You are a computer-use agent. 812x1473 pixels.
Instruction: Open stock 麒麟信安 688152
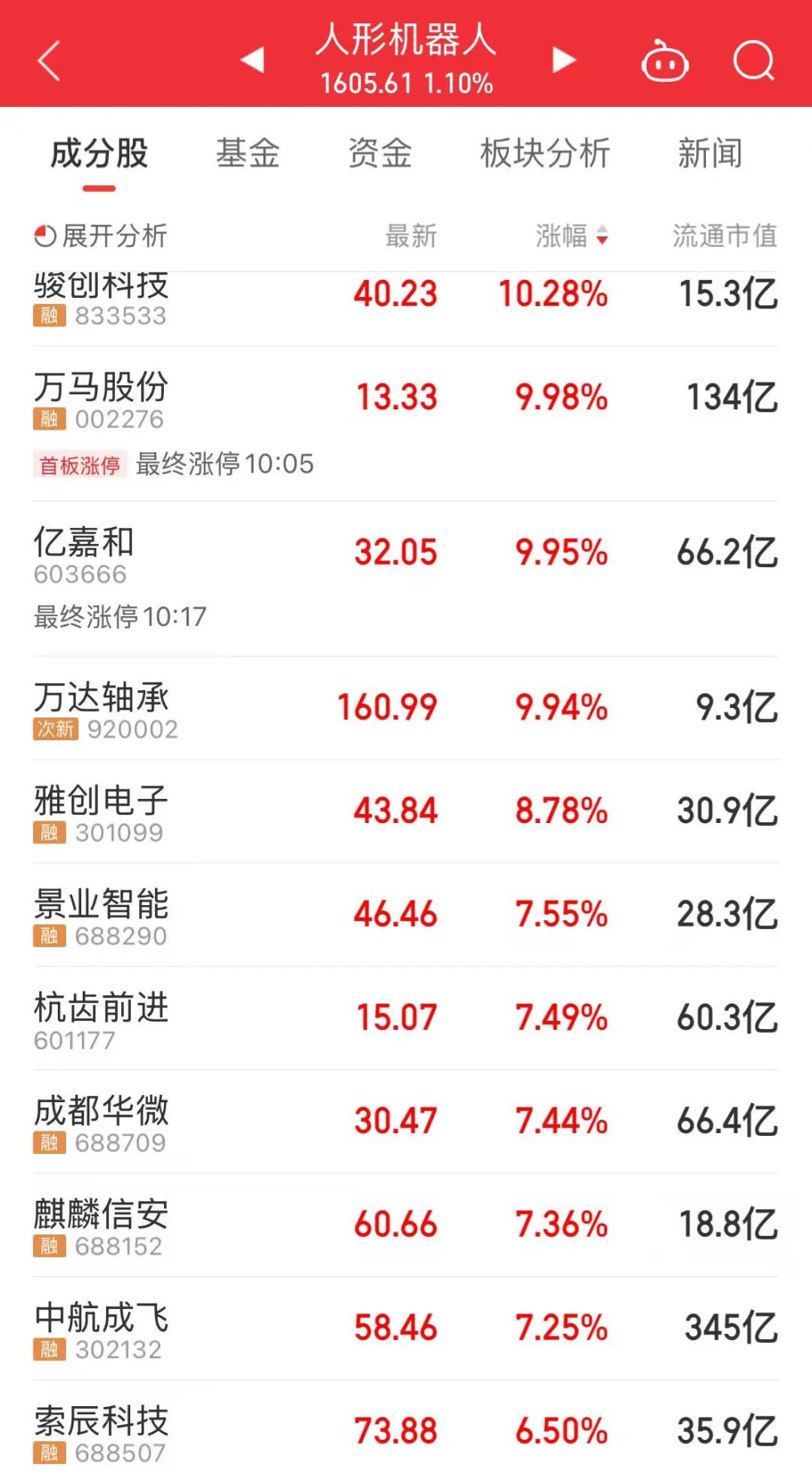click(x=406, y=1225)
